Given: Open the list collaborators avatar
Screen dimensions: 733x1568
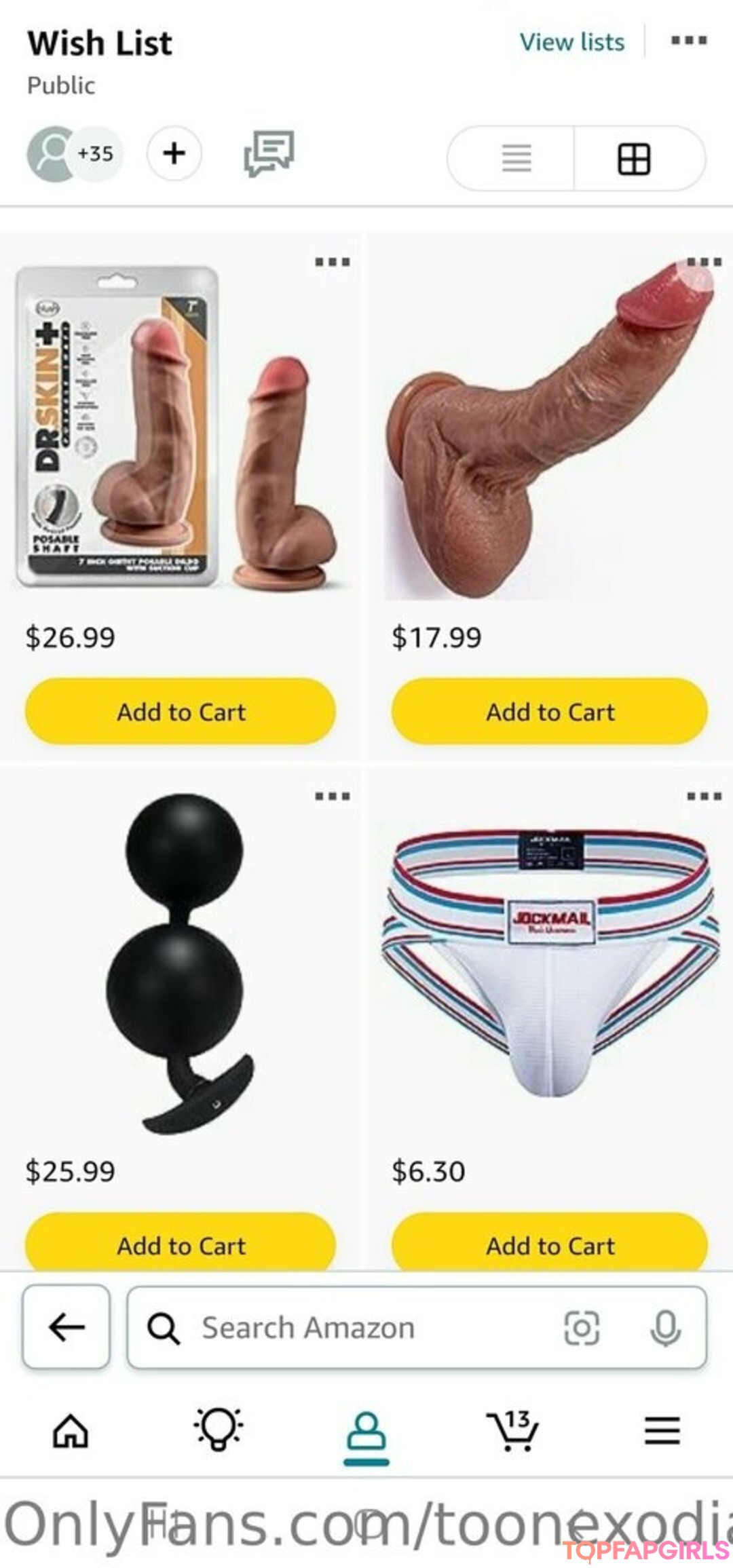Looking at the screenshot, I should point(52,154).
